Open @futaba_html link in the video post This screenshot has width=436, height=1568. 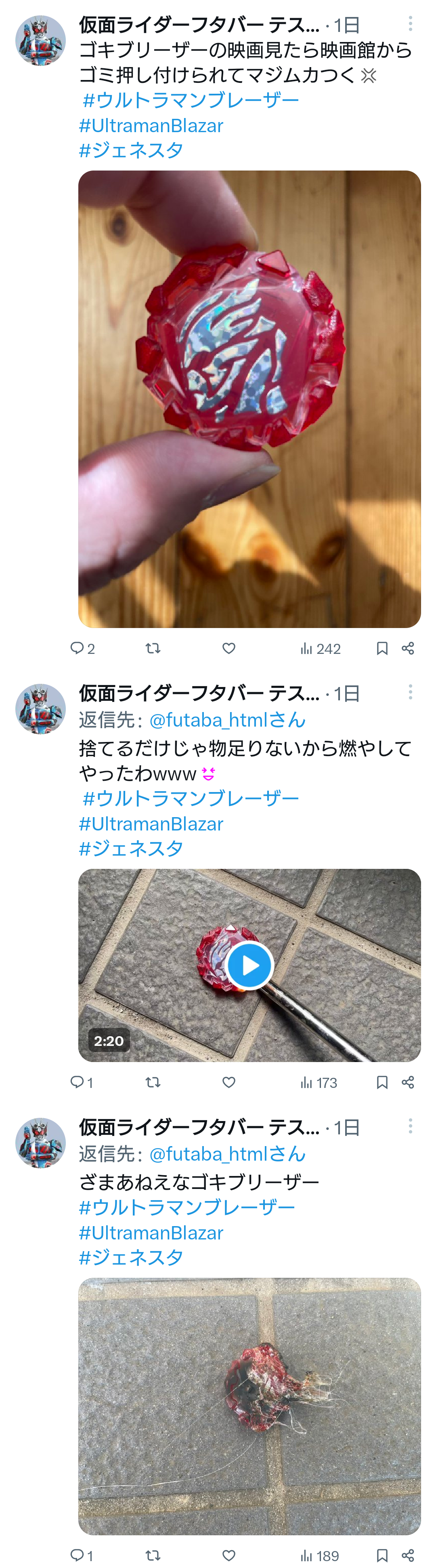pos(227,720)
